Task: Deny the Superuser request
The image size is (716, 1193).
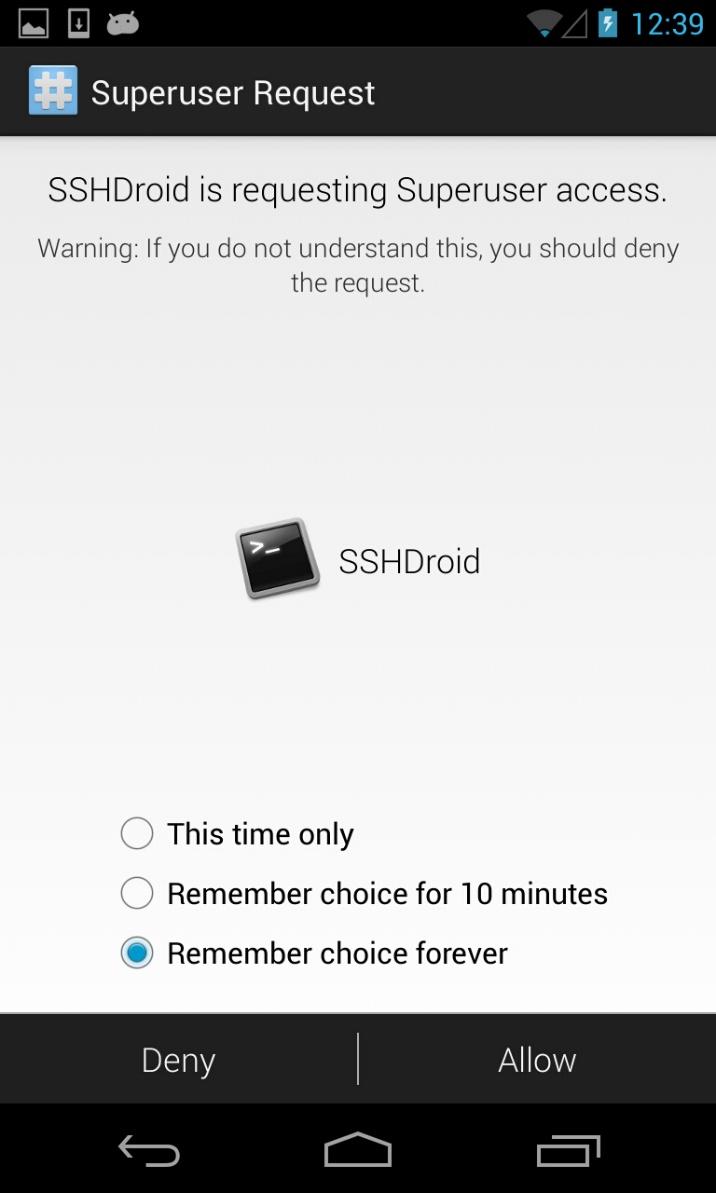Action: pos(178,1060)
